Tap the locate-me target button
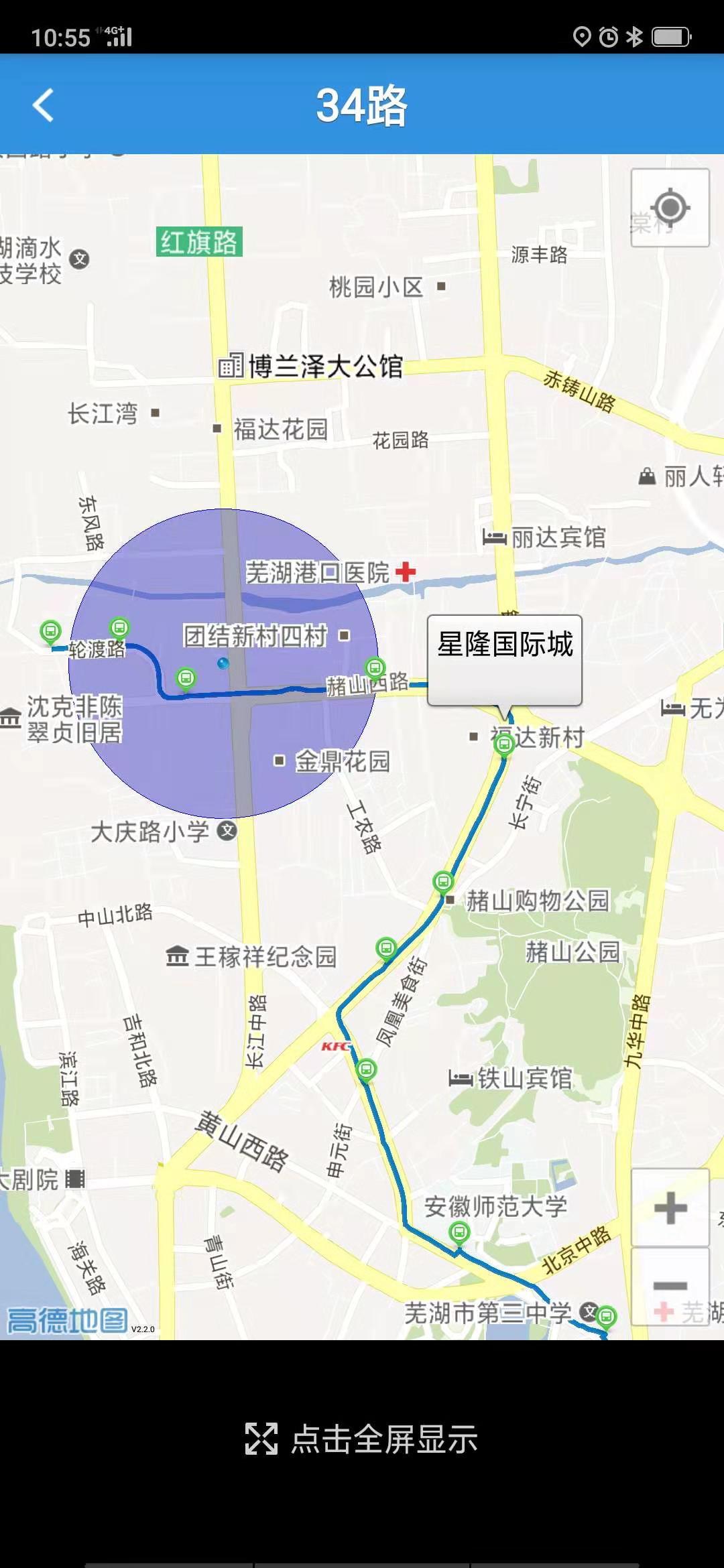The height and width of the screenshot is (1568, 724). (670, 208)
